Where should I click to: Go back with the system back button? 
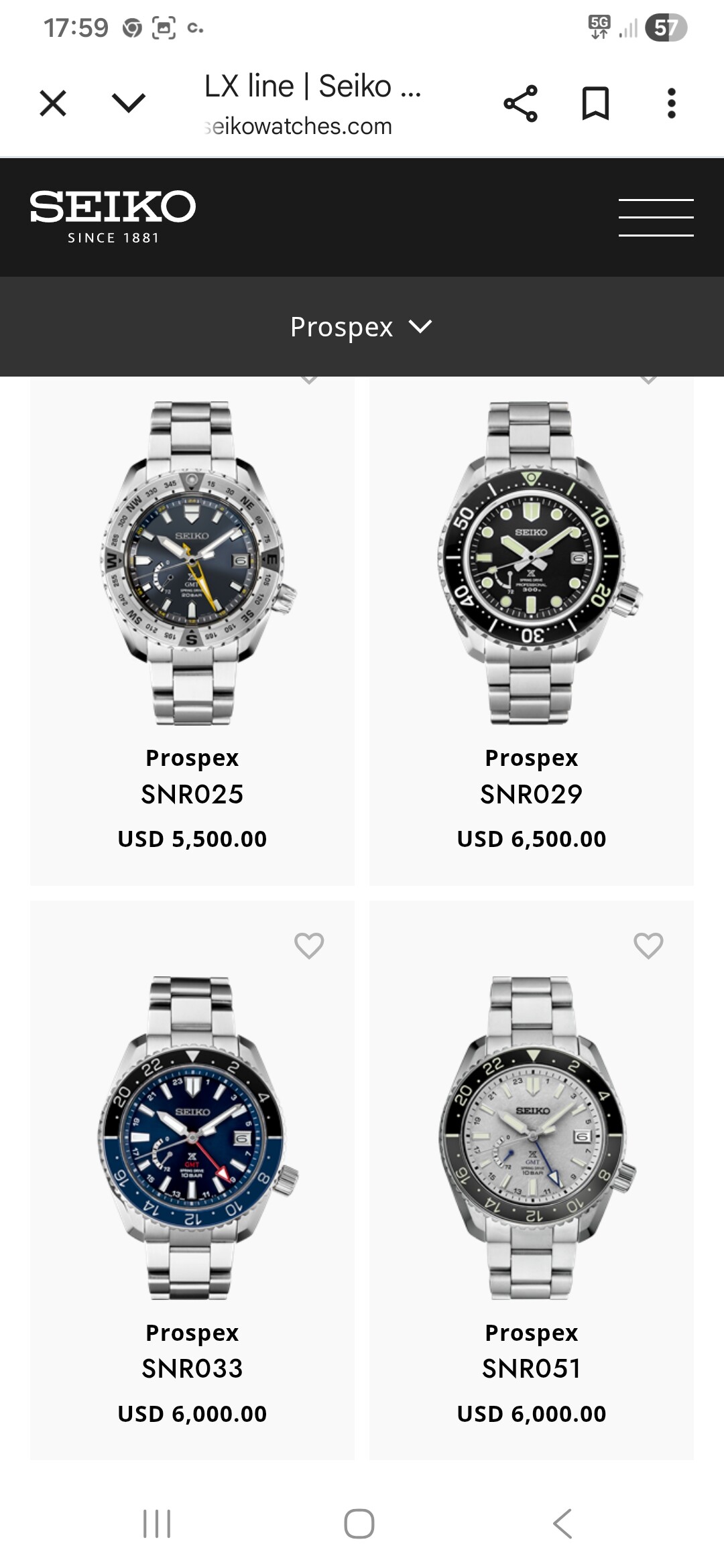(563, 1524)
